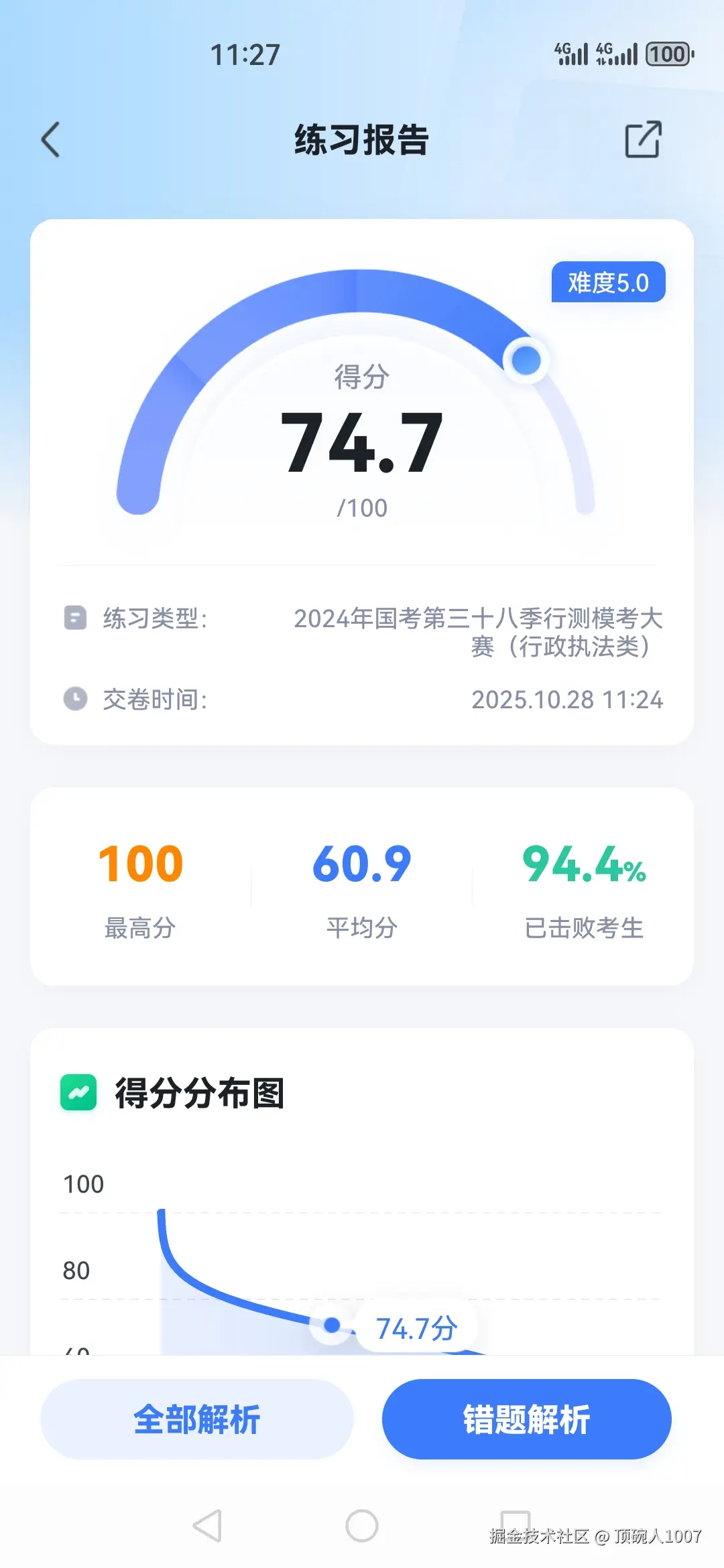Image resolution: width=724 pixels, height=1568 pixels.
Task: Tap the 4G signal icon in status bar
Action: click(573, 54)
